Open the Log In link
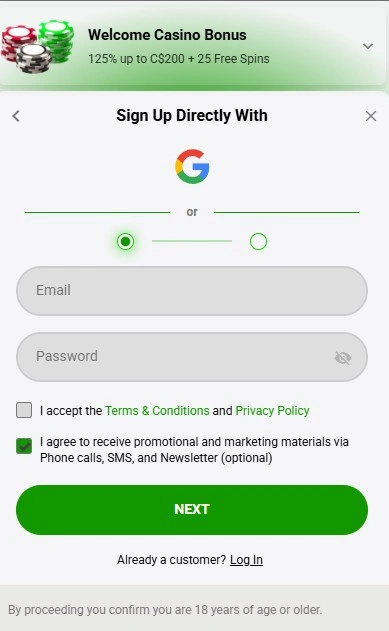 click(x=246, y=560)
